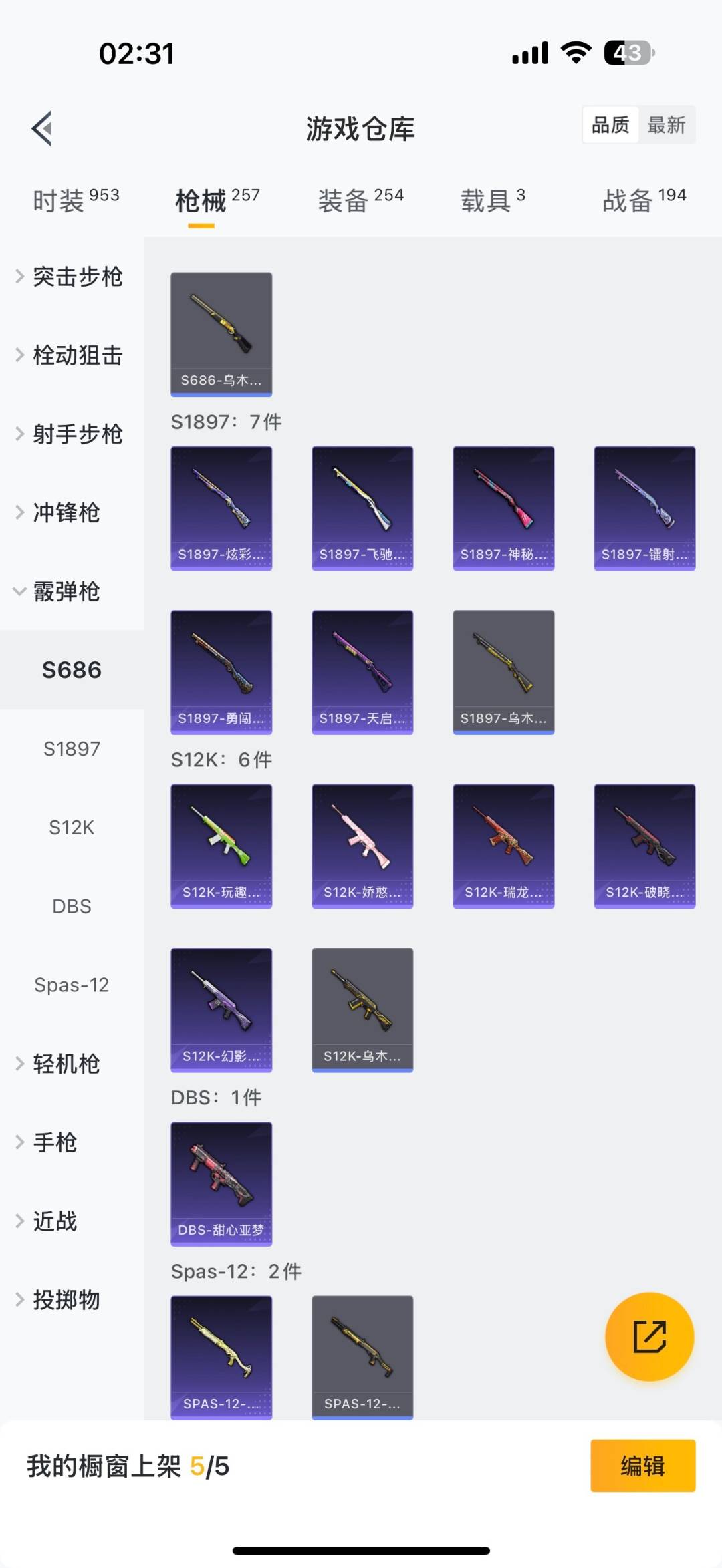The height and width of the screenshot is (1568, 722).
Task: Tap the orange floating share button
Action: click(649, 1336)
